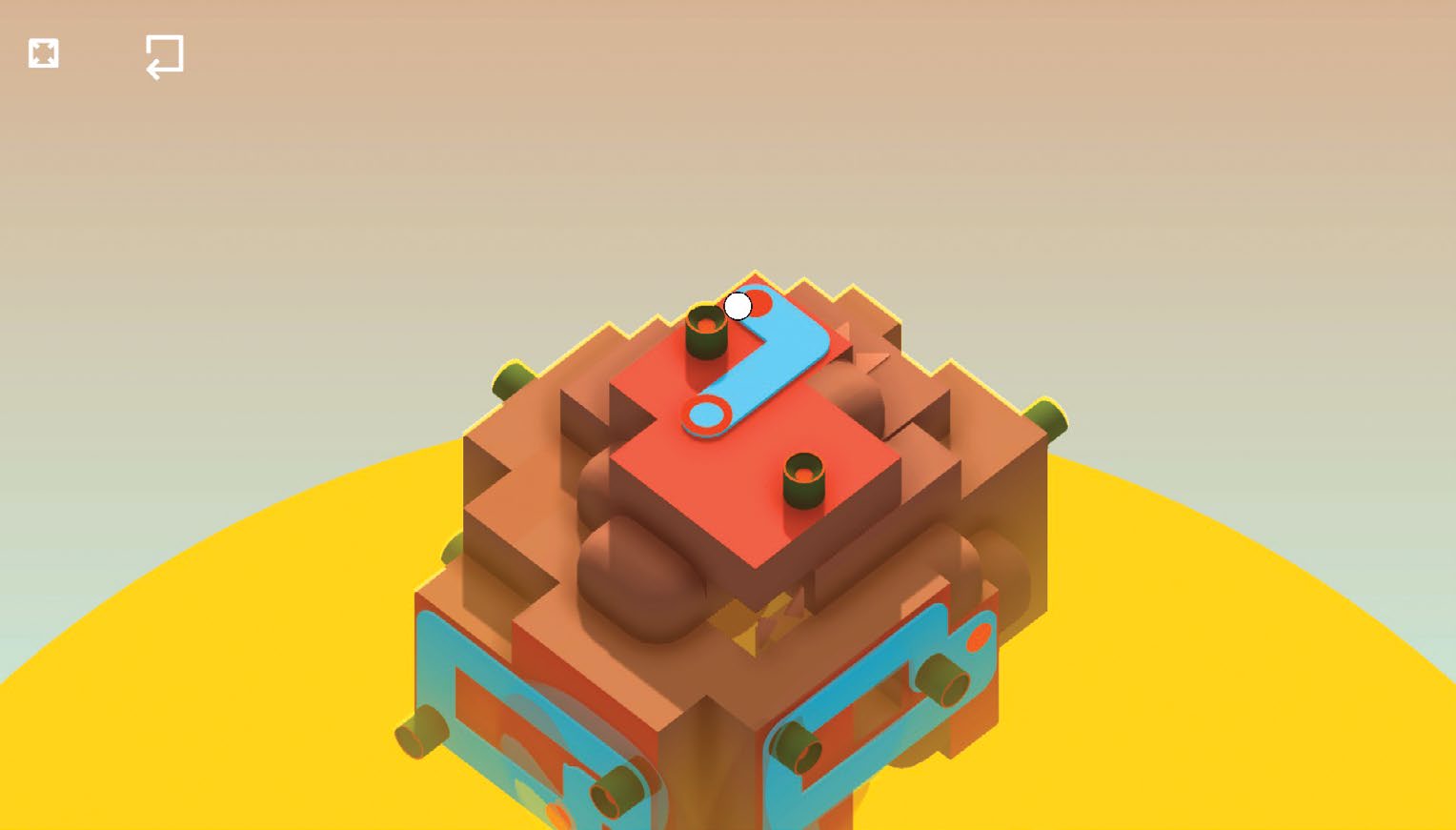Tap the back arrow icon
Image resolution: width=1456 pixels, height=830 pixels.
click(165, 57)
